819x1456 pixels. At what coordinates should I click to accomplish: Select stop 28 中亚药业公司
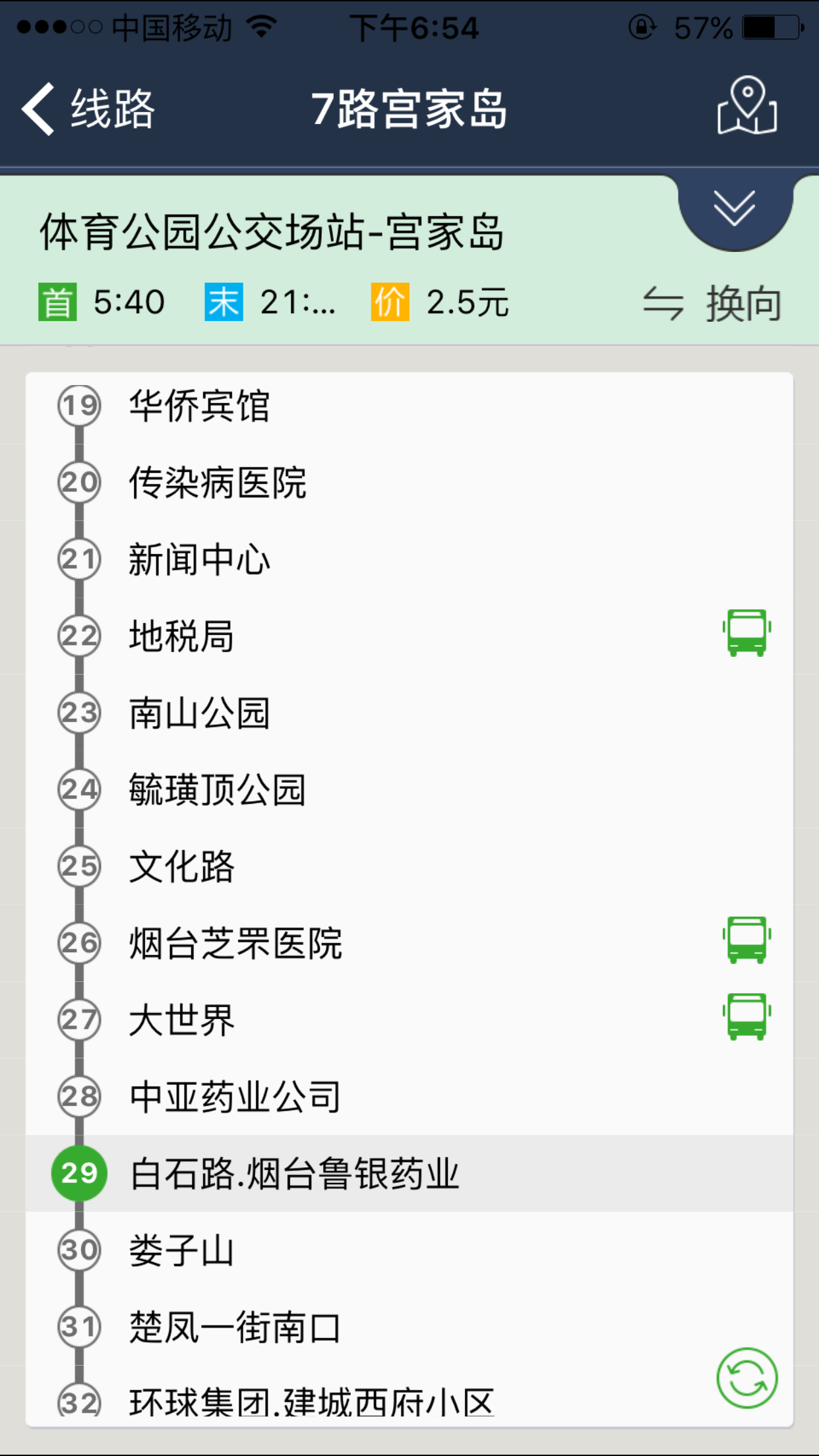409,1097
